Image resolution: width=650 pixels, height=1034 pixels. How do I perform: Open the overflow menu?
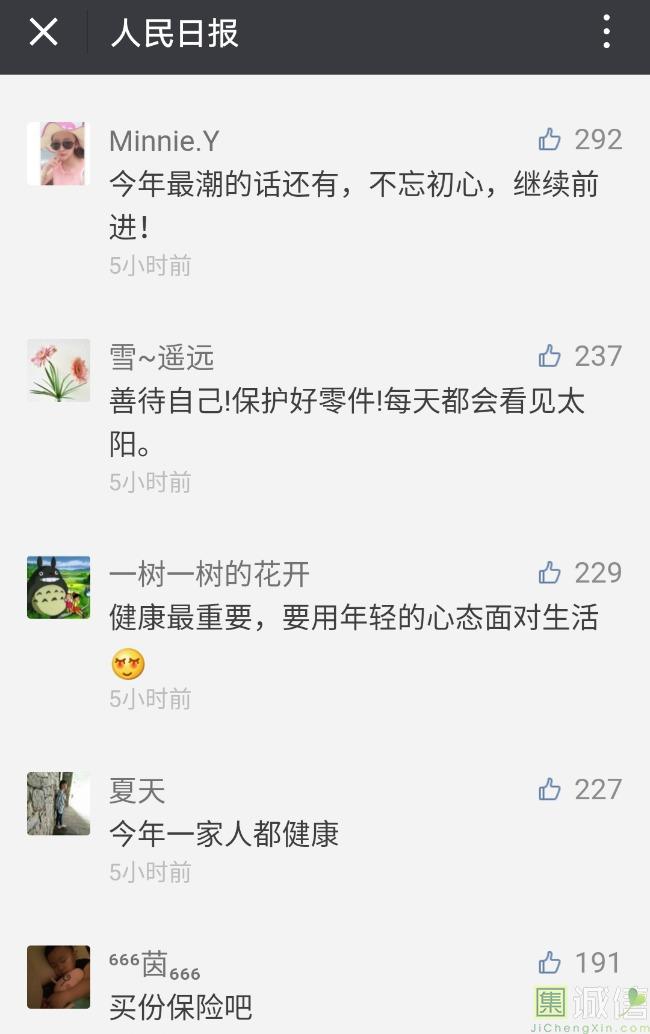point(606,33)
